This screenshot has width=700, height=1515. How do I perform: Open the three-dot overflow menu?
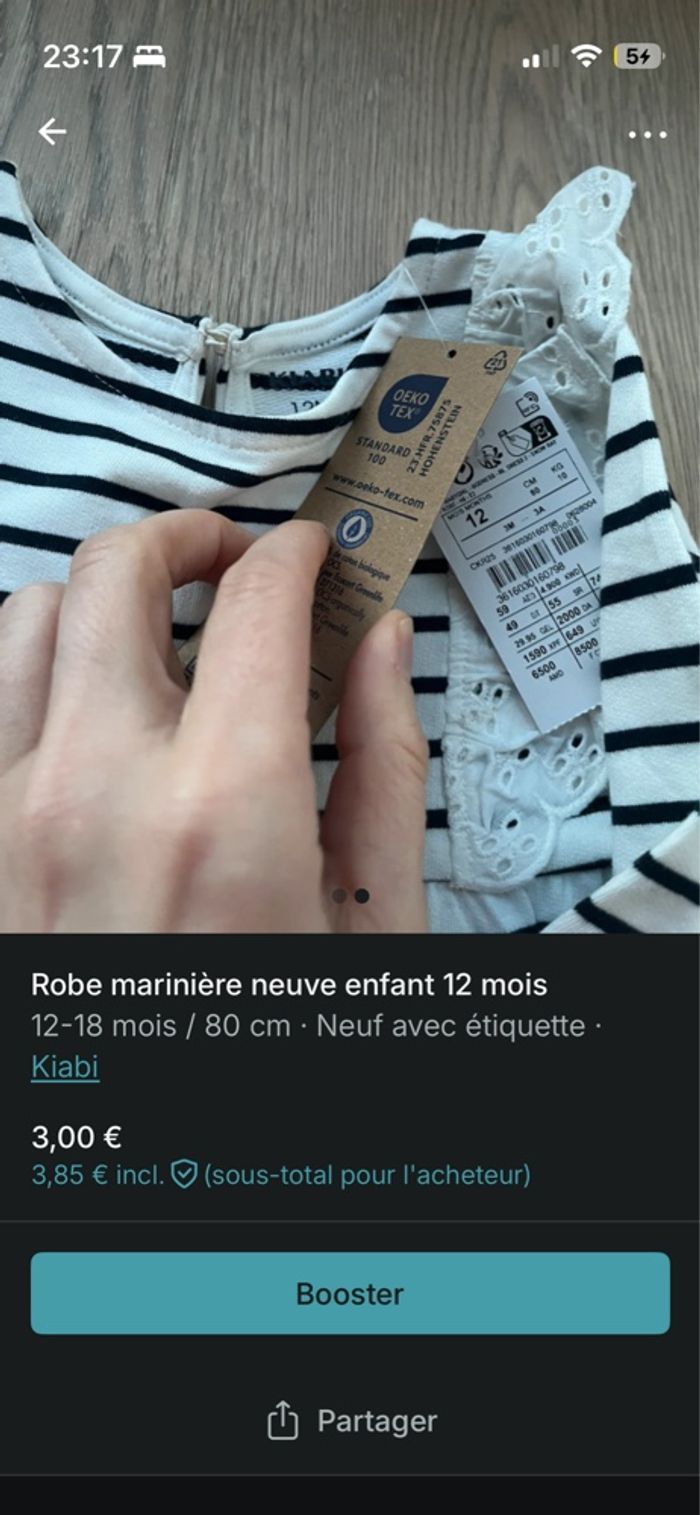pos(647,135)
